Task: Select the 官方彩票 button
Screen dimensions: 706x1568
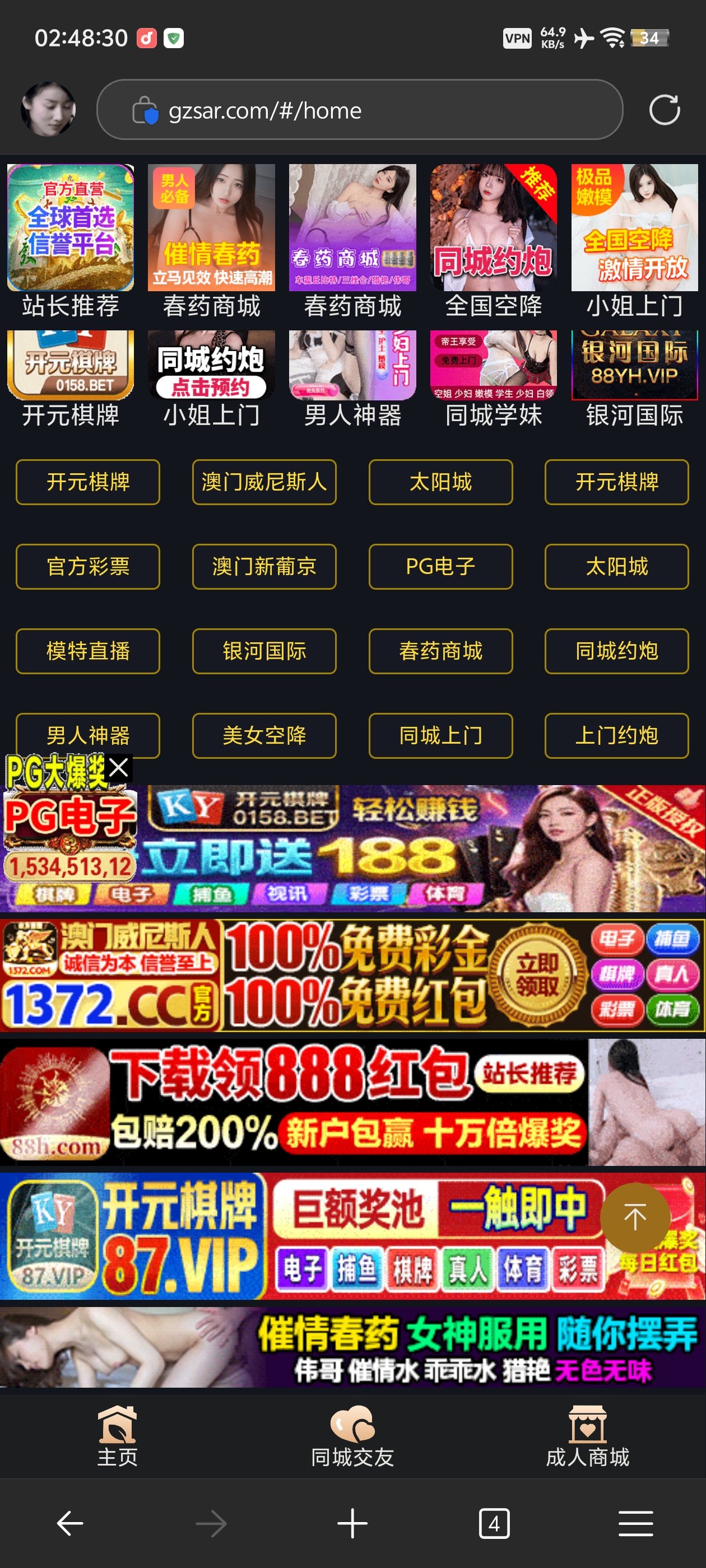Action: [88, 567]
